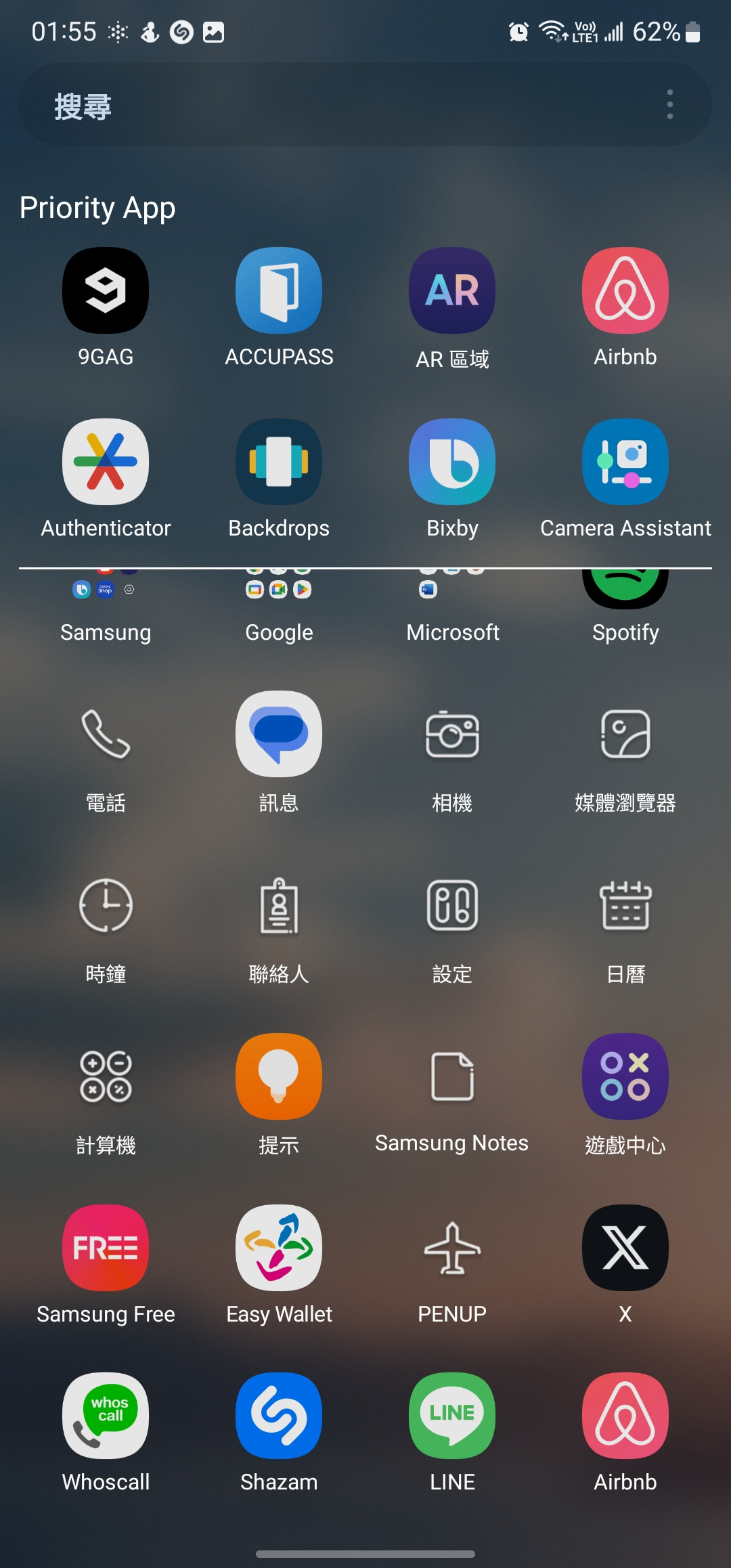Launch the 計算機 calculator
Screen dimensions: 731x1568
106,1077
